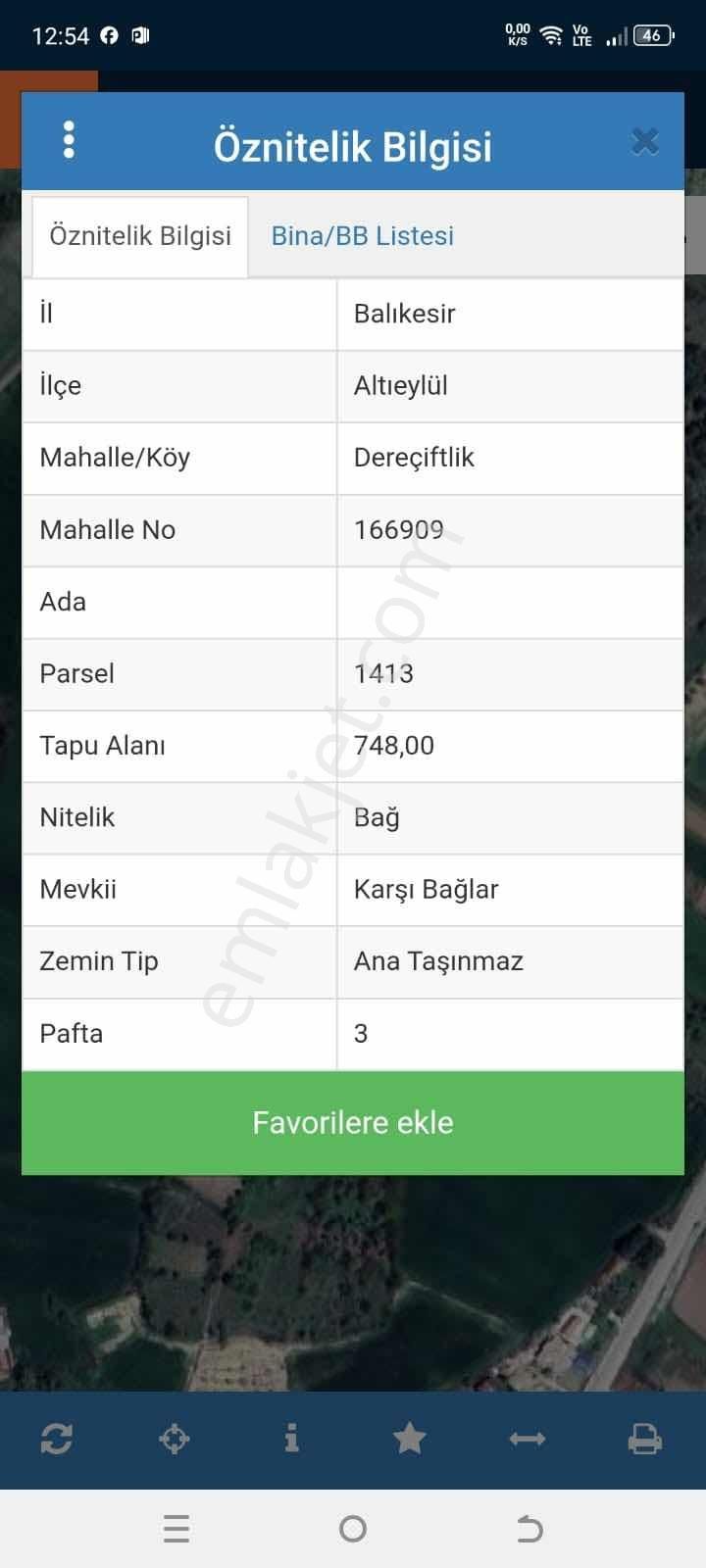Tap the Facebook icon in the status bar
706x1568 pixels.
point(110,35)
